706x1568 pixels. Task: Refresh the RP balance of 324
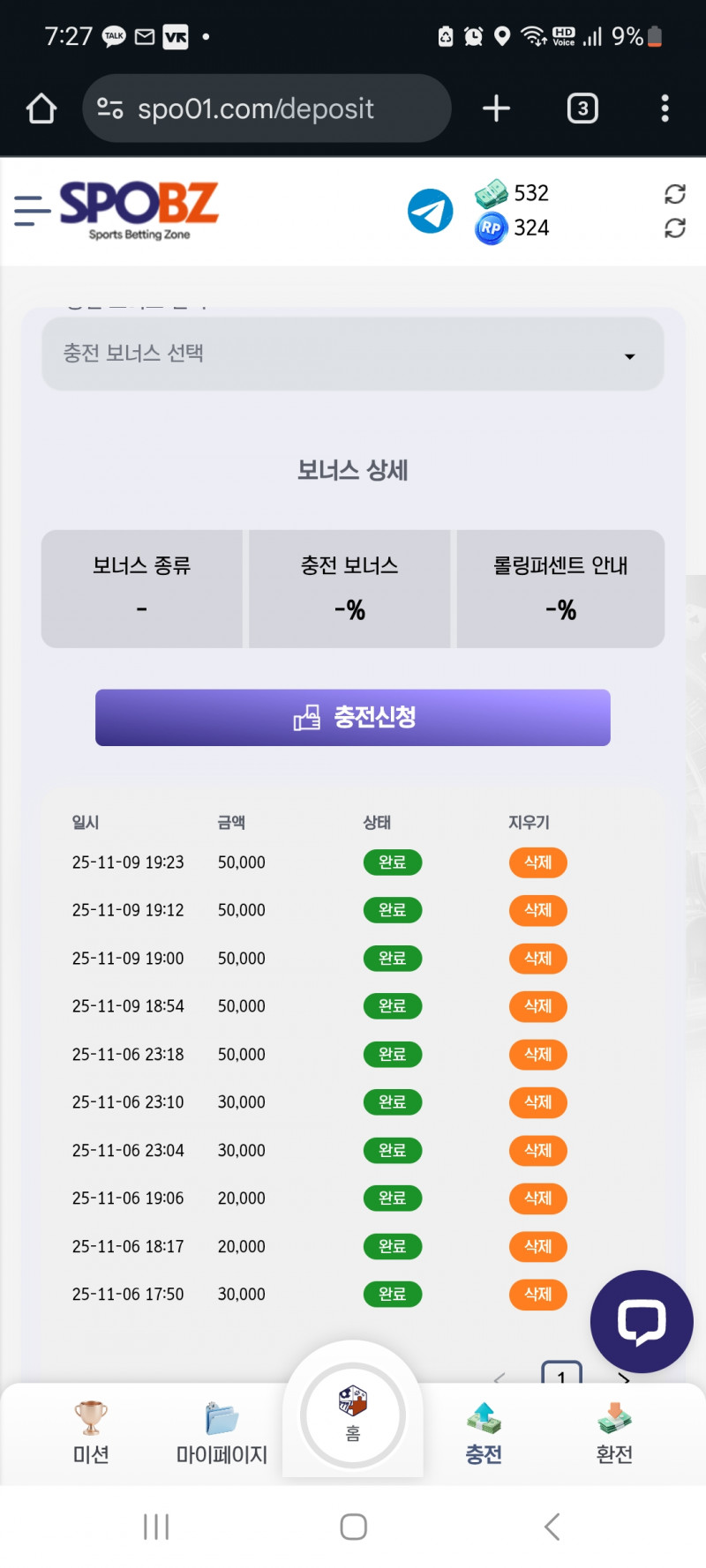675,228
